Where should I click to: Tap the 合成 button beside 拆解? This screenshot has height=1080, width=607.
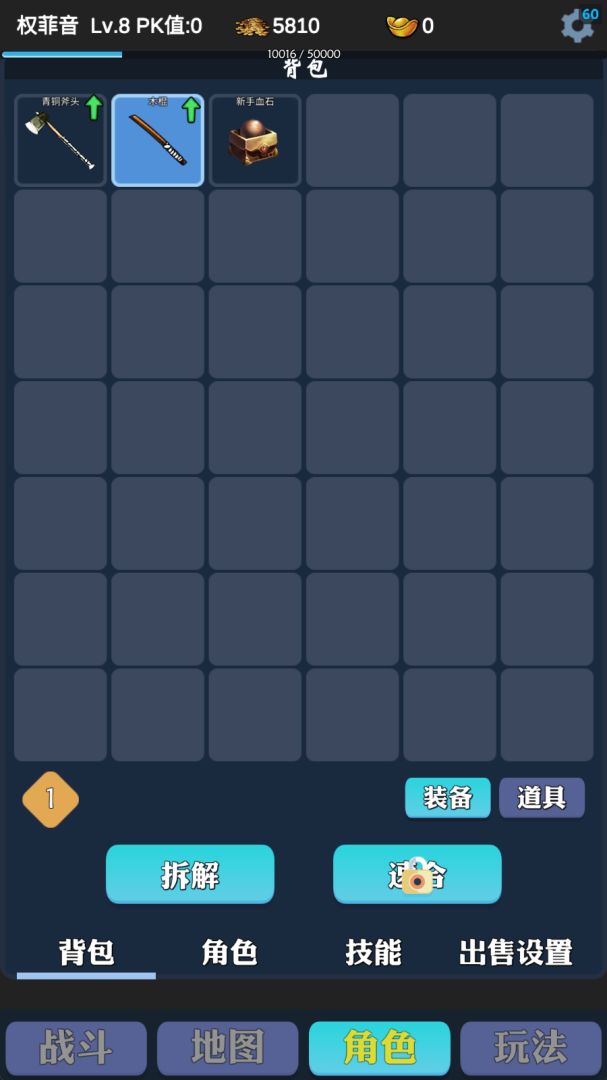(x=417, y=874)
